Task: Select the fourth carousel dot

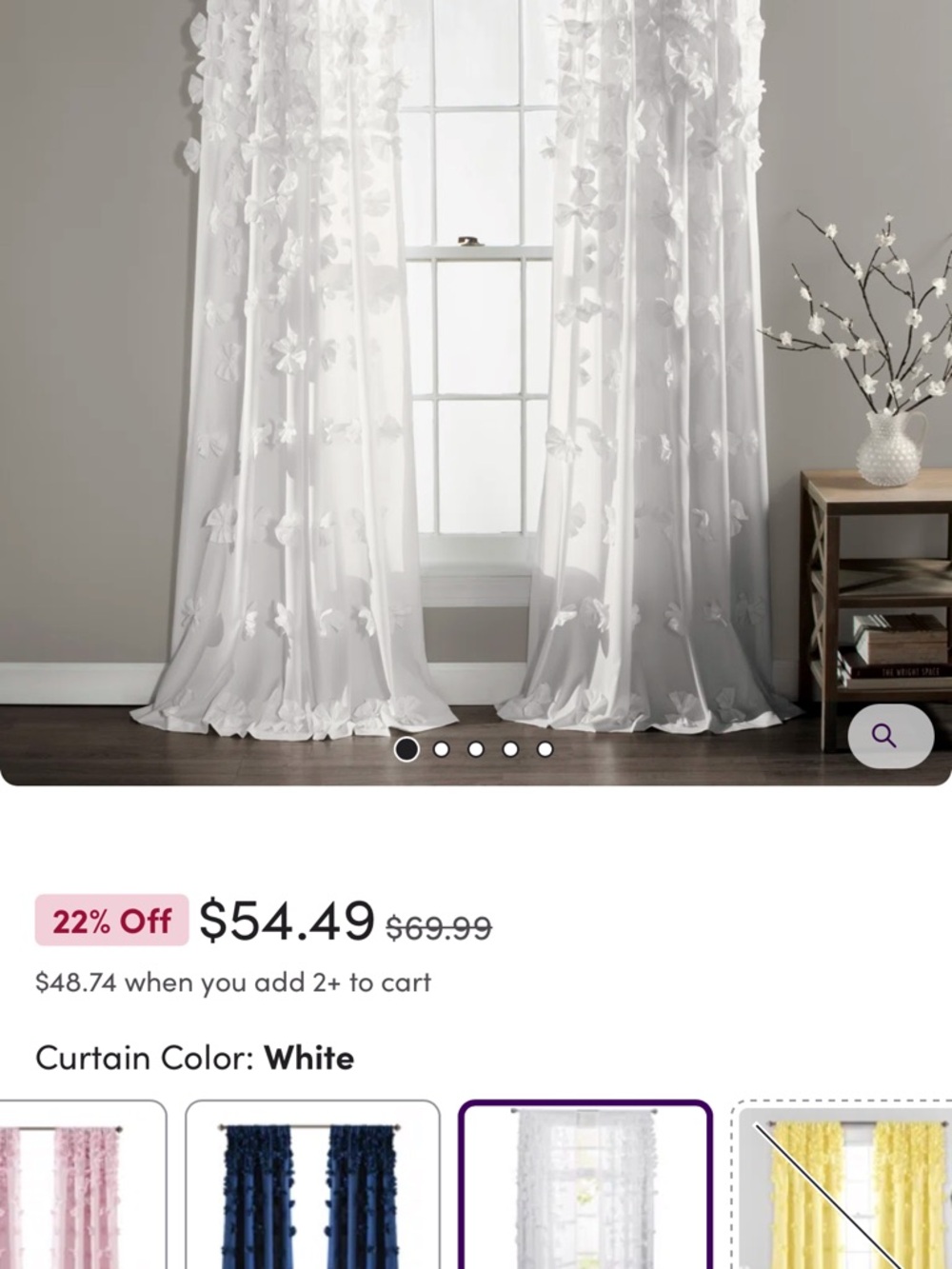Action: (x=509, y=749)
